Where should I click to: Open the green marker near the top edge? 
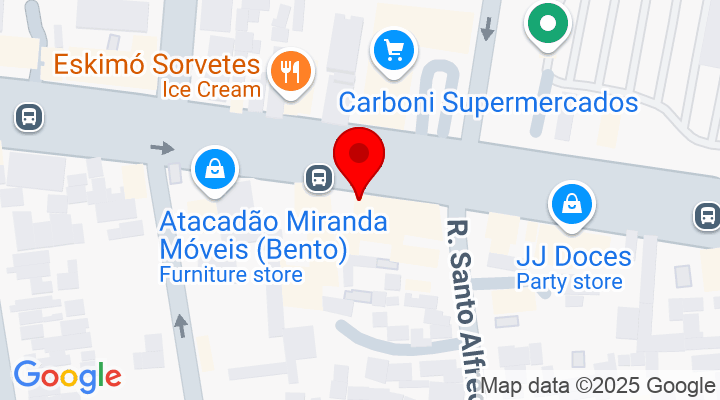click(x=548, y=22)
